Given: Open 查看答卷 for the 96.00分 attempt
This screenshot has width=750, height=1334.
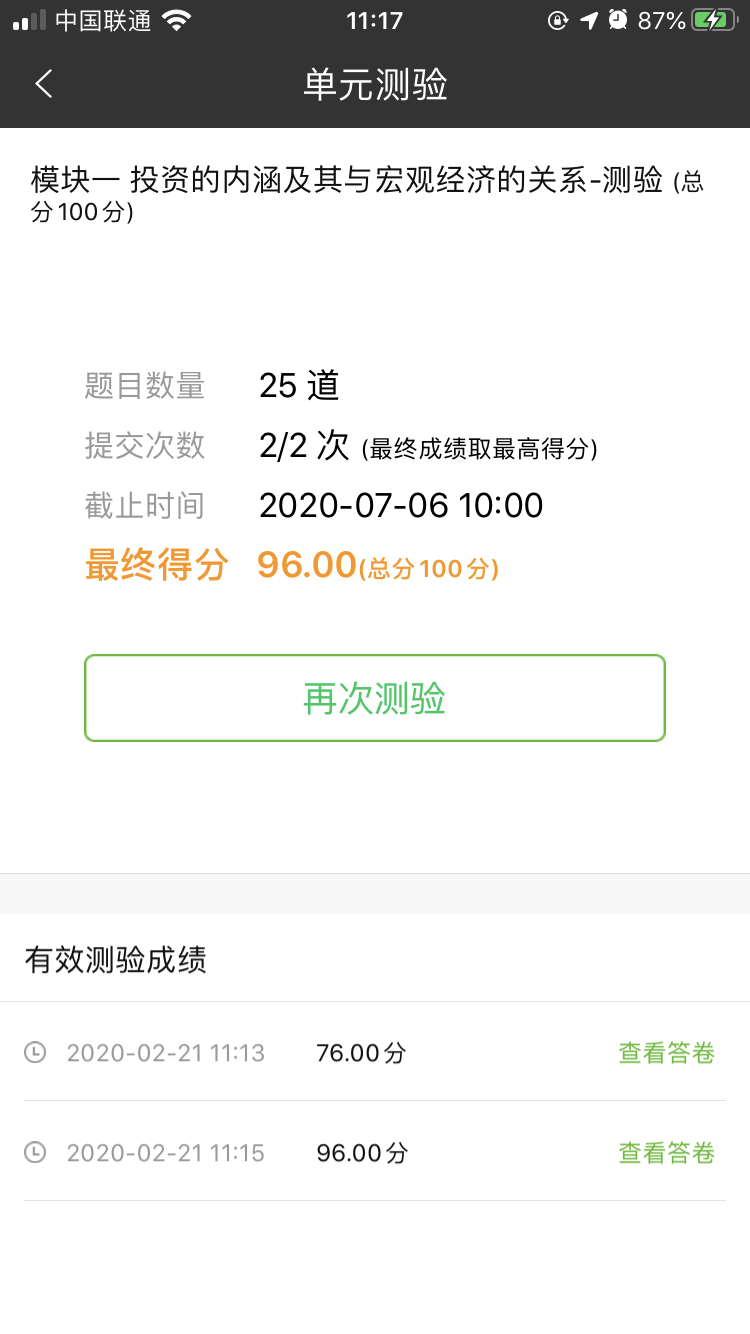Looking at the screenshot, I should click(x=666, y=1153).
